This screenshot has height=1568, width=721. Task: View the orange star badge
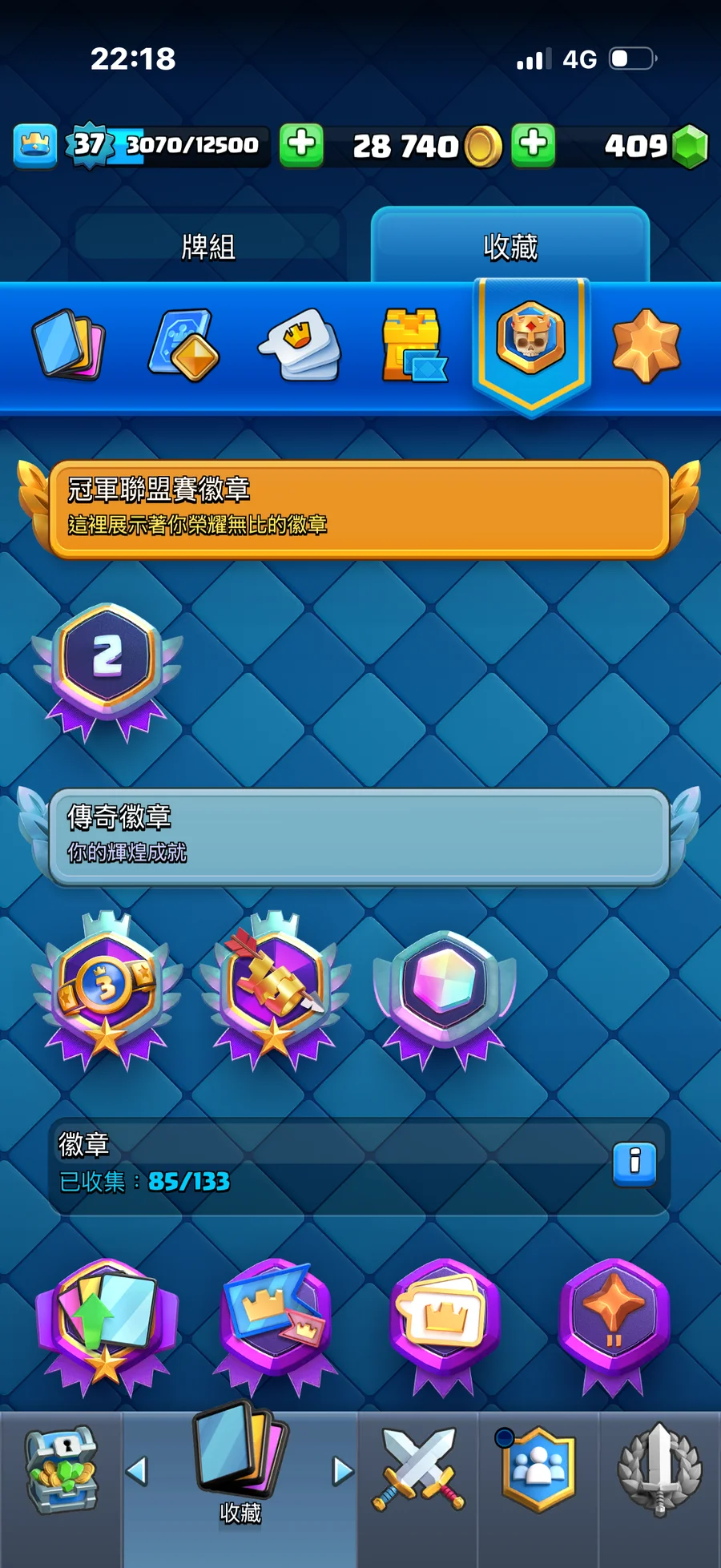614,1322
